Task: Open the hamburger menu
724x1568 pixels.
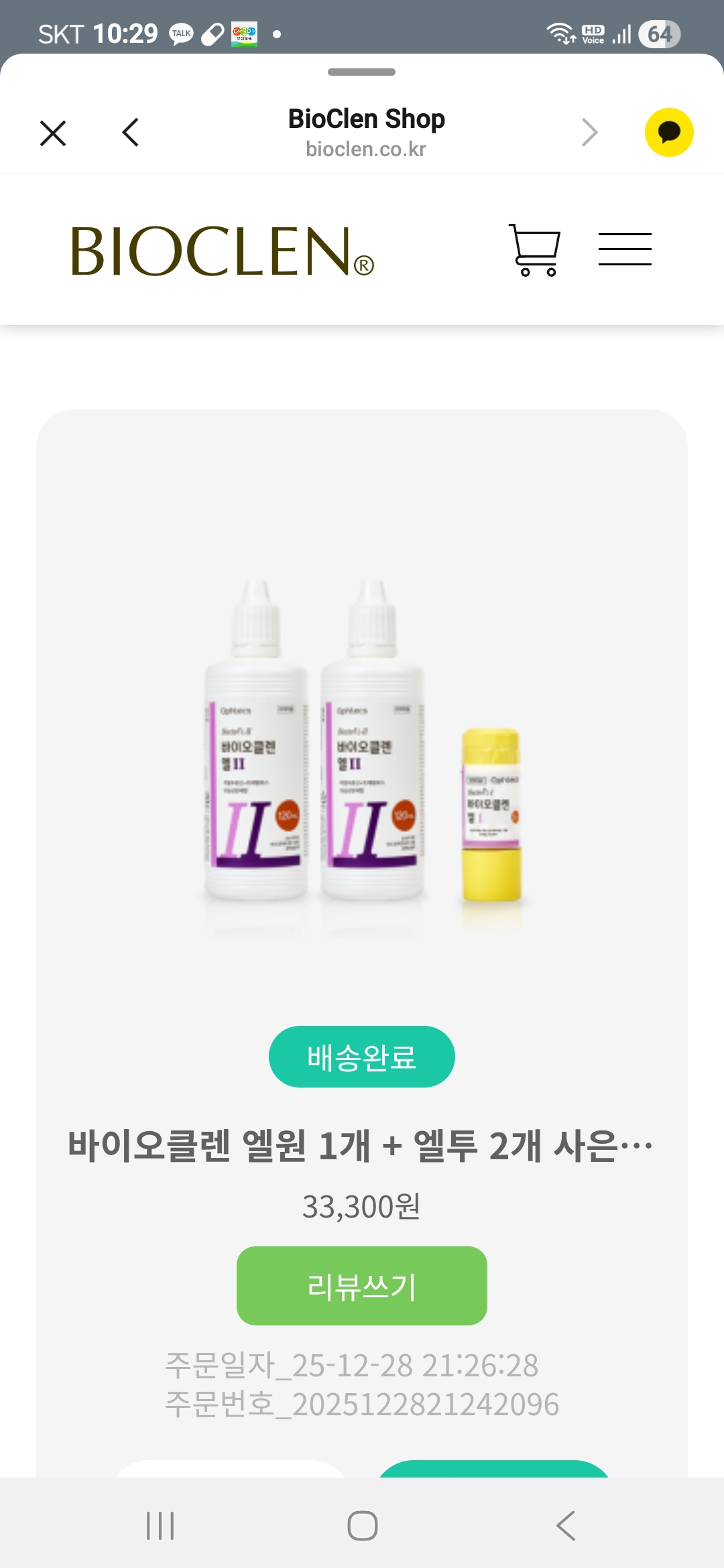Action: click(625, 250)
